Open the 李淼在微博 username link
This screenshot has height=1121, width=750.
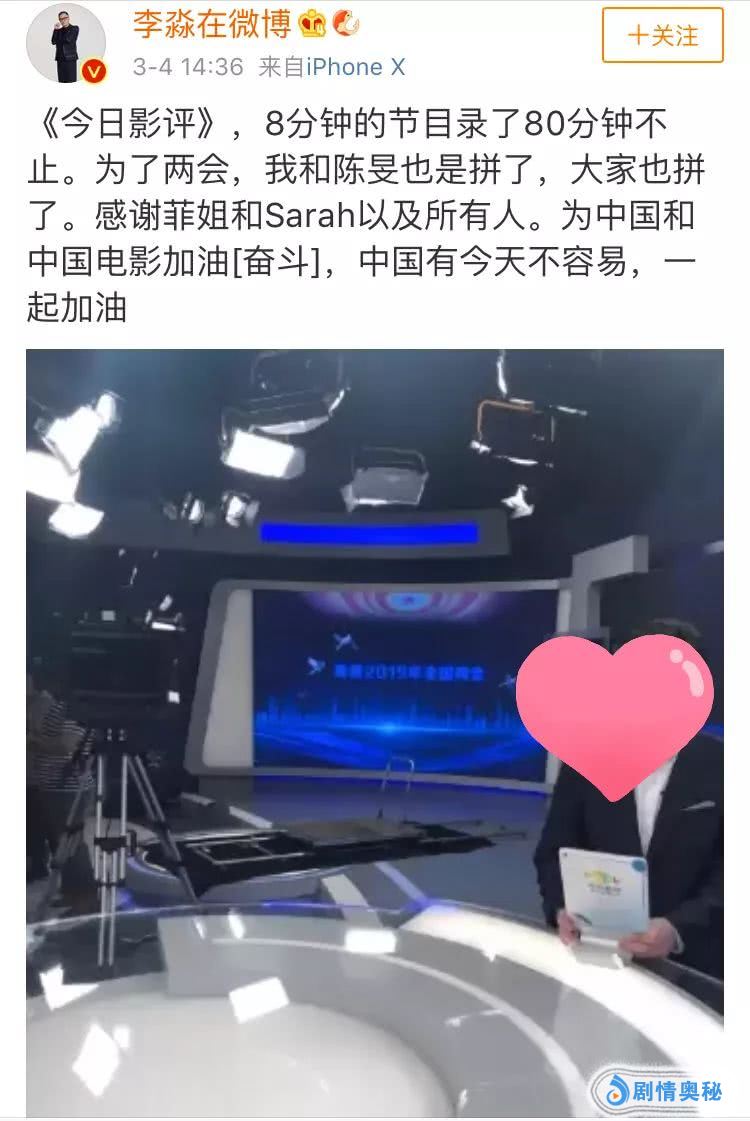click(x=212, y=23)
